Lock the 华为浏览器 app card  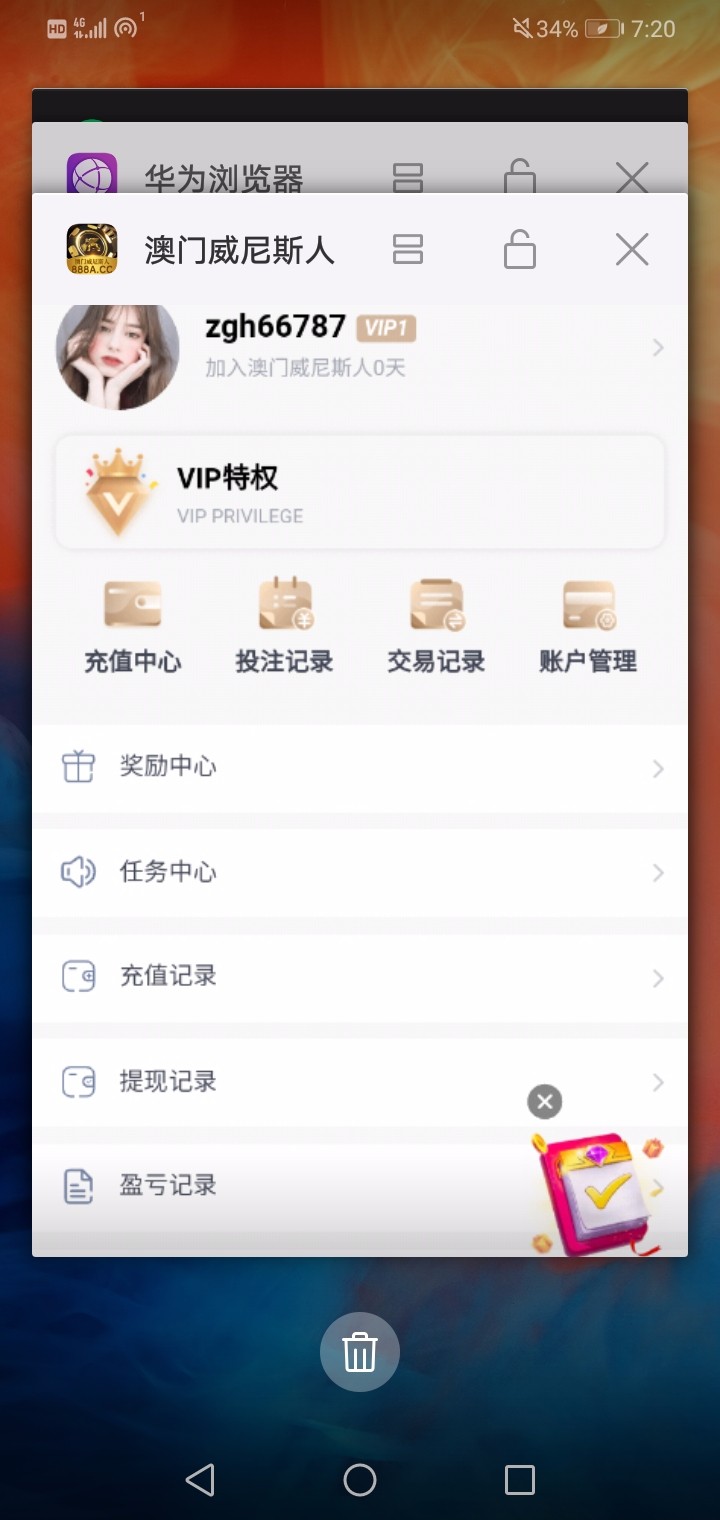519,178
